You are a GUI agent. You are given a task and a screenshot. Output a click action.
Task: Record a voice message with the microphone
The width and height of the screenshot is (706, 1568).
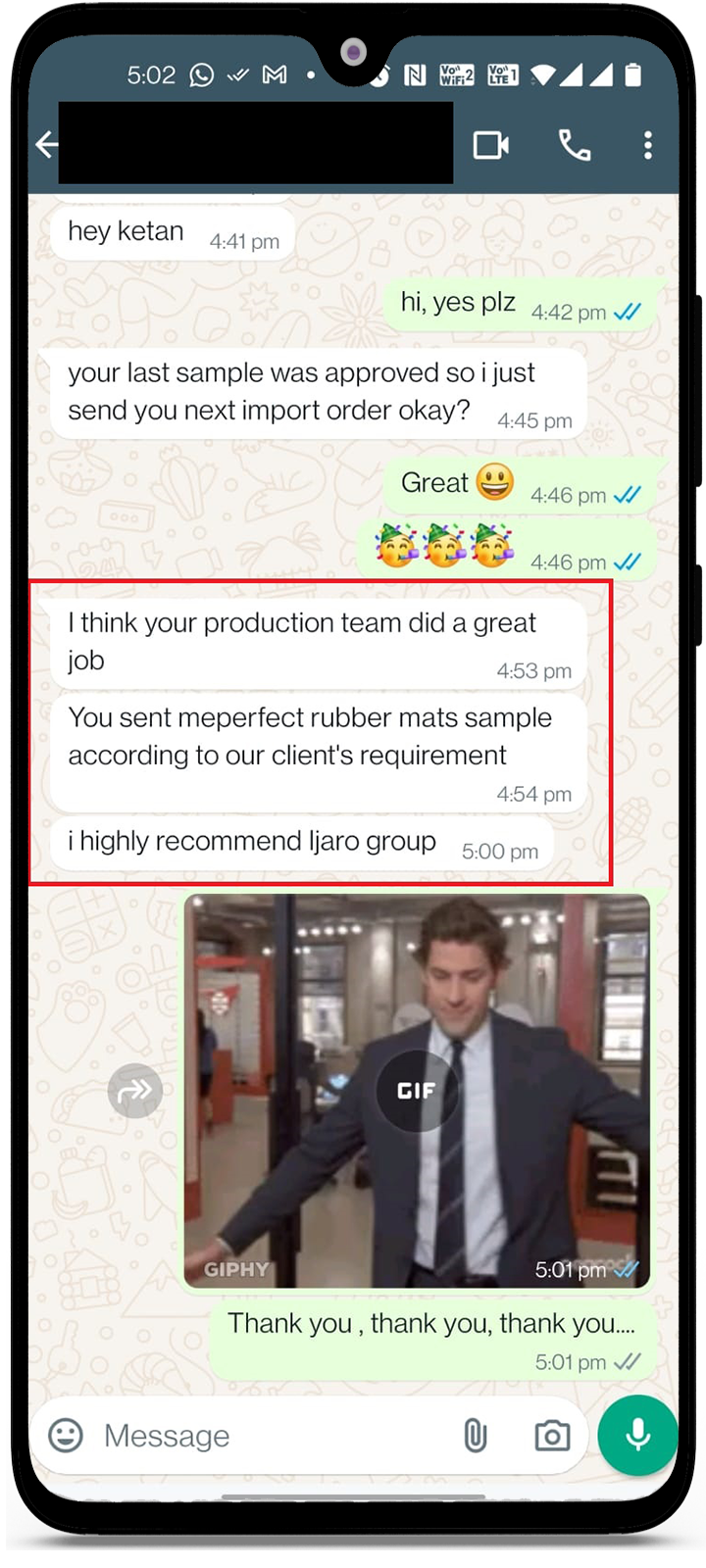click(x=637, y=1436)
